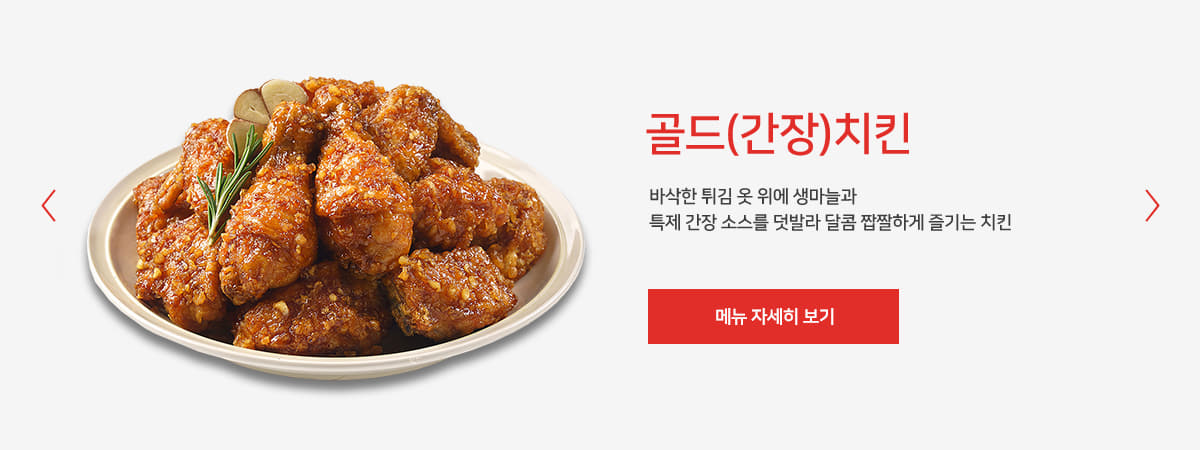Image resolution: width=1200 pixels, height=450 pixels.
Task: Go to the next menu slide
Action: point(1152,205)
